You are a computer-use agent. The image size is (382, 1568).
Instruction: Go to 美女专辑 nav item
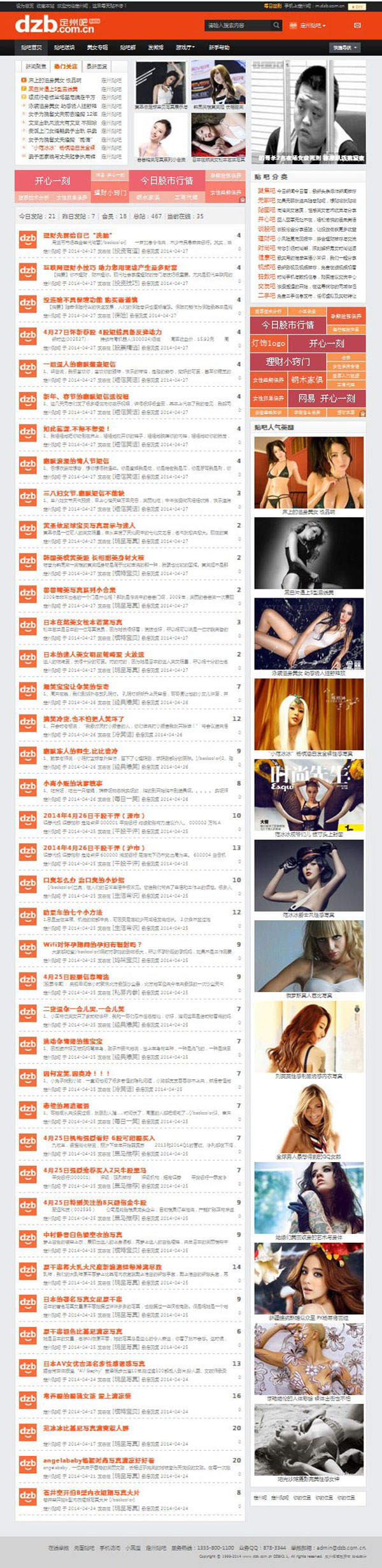[97, 47]
